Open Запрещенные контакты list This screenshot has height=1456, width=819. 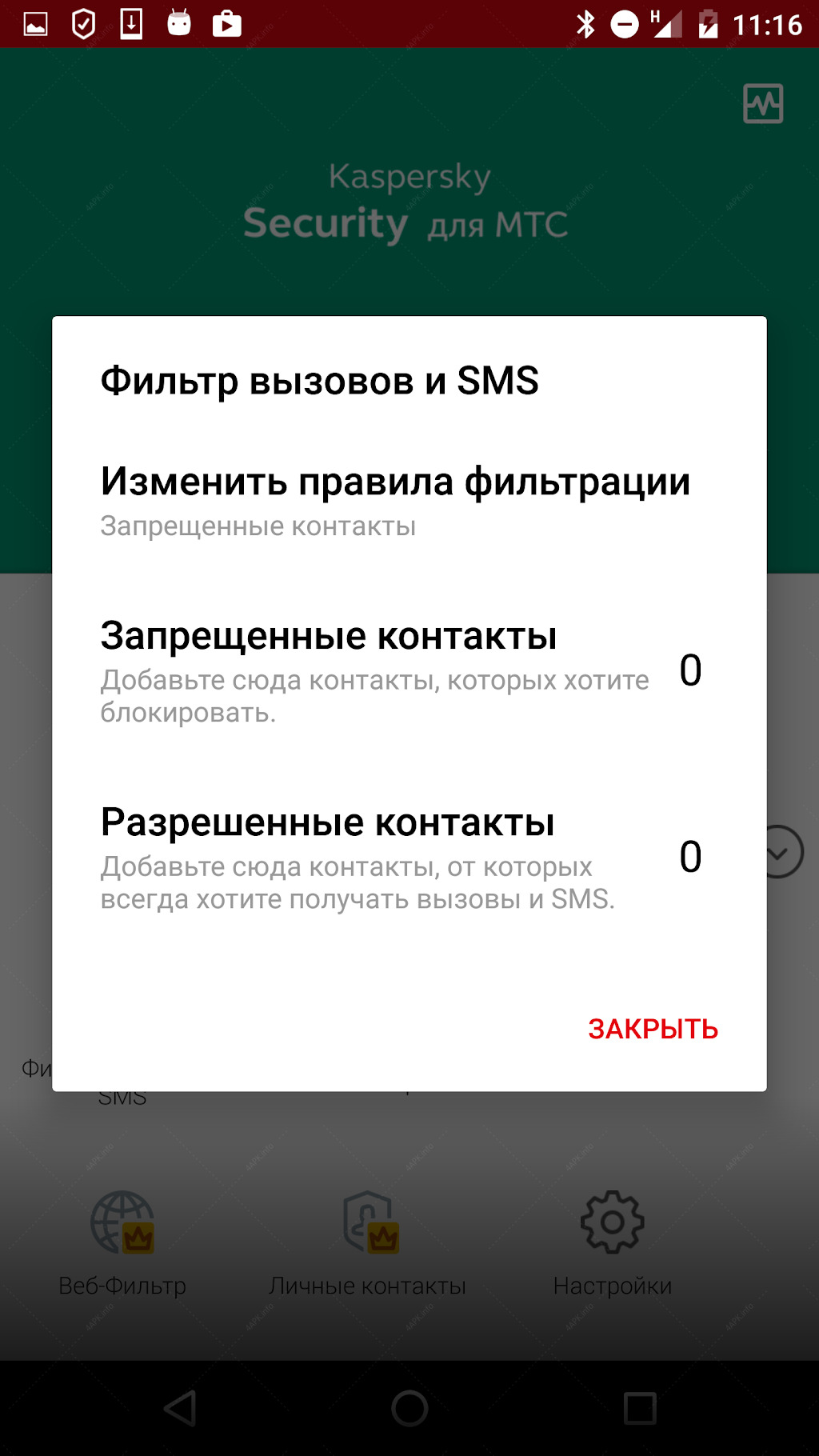click(x=409, y=671)
